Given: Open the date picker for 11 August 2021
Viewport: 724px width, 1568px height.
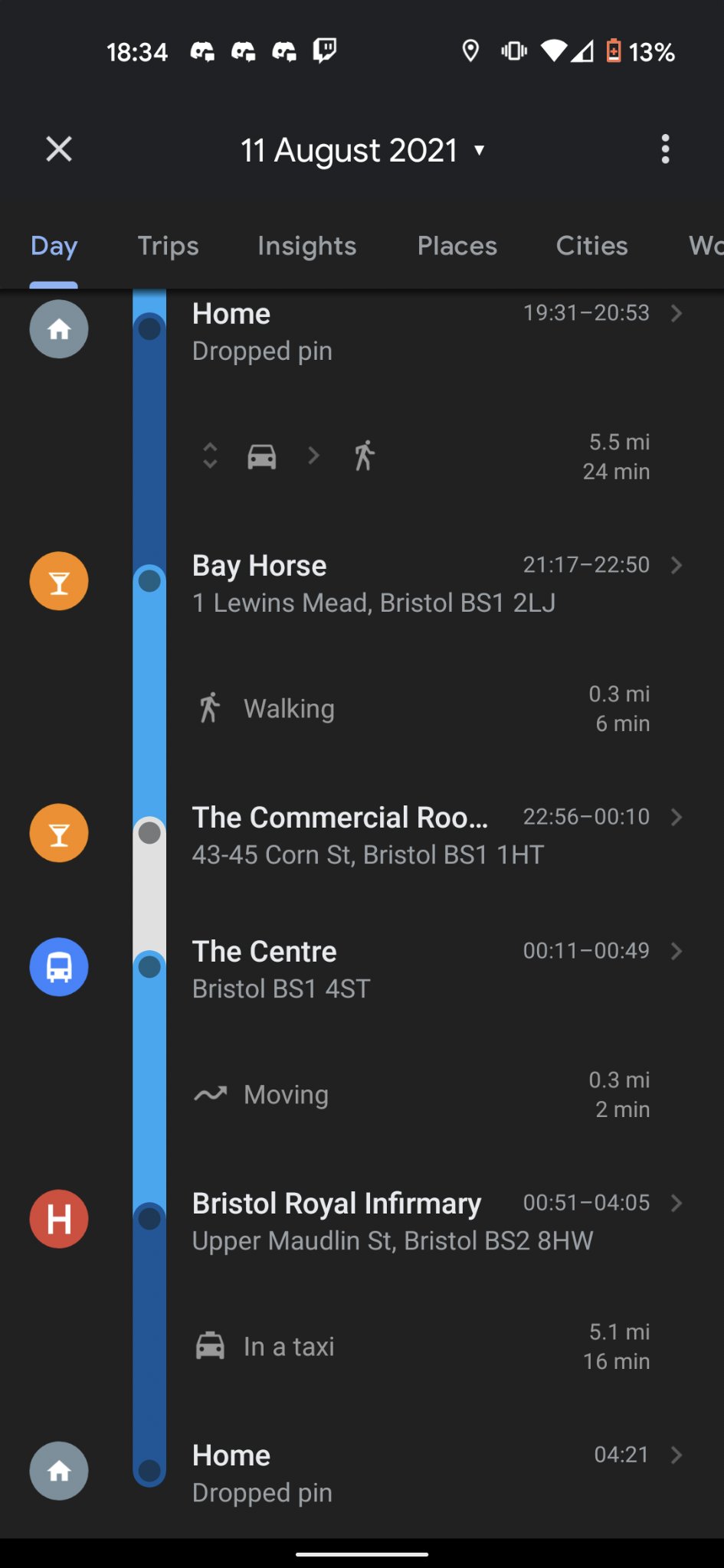Looking at the screenshot, I should (362, 150).
